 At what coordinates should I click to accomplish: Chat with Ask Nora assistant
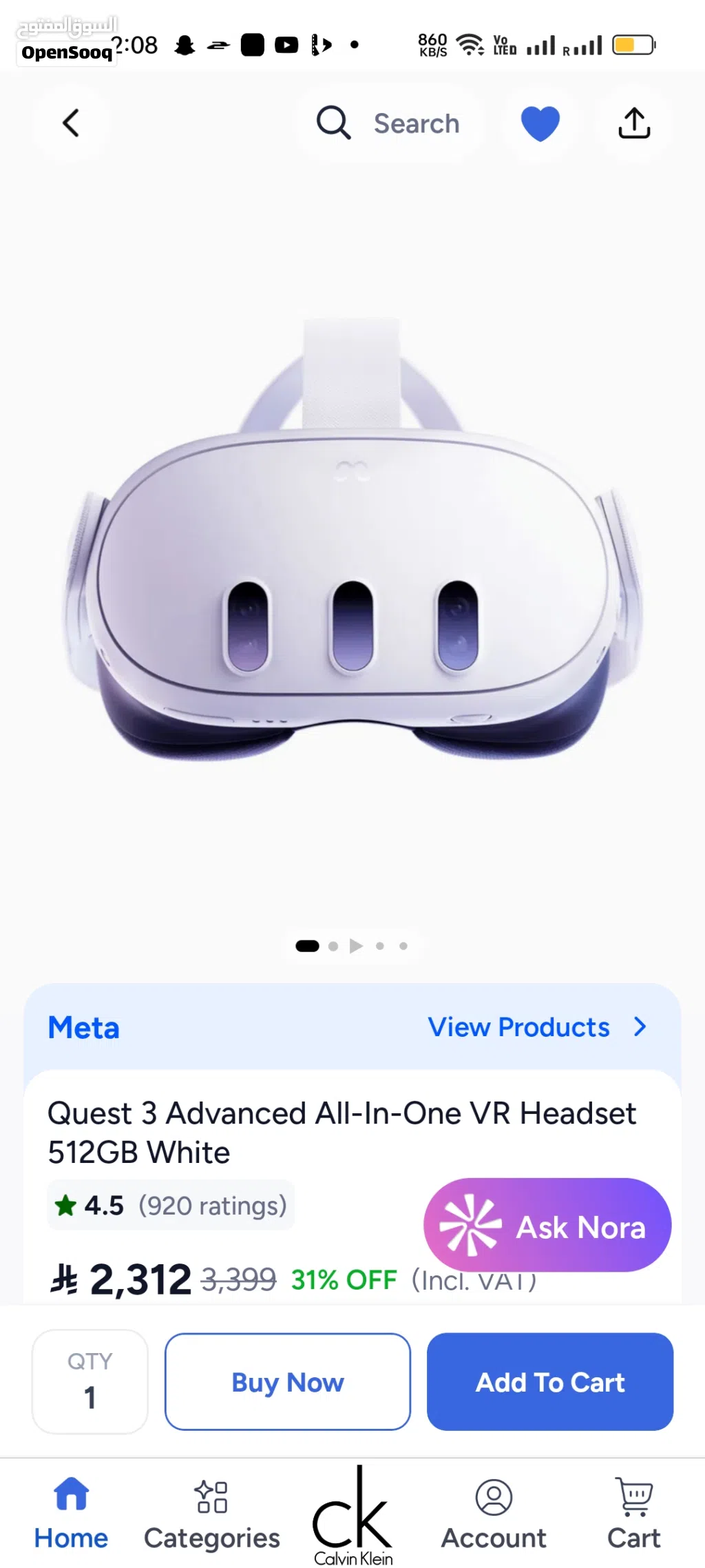pos(547,1226)
